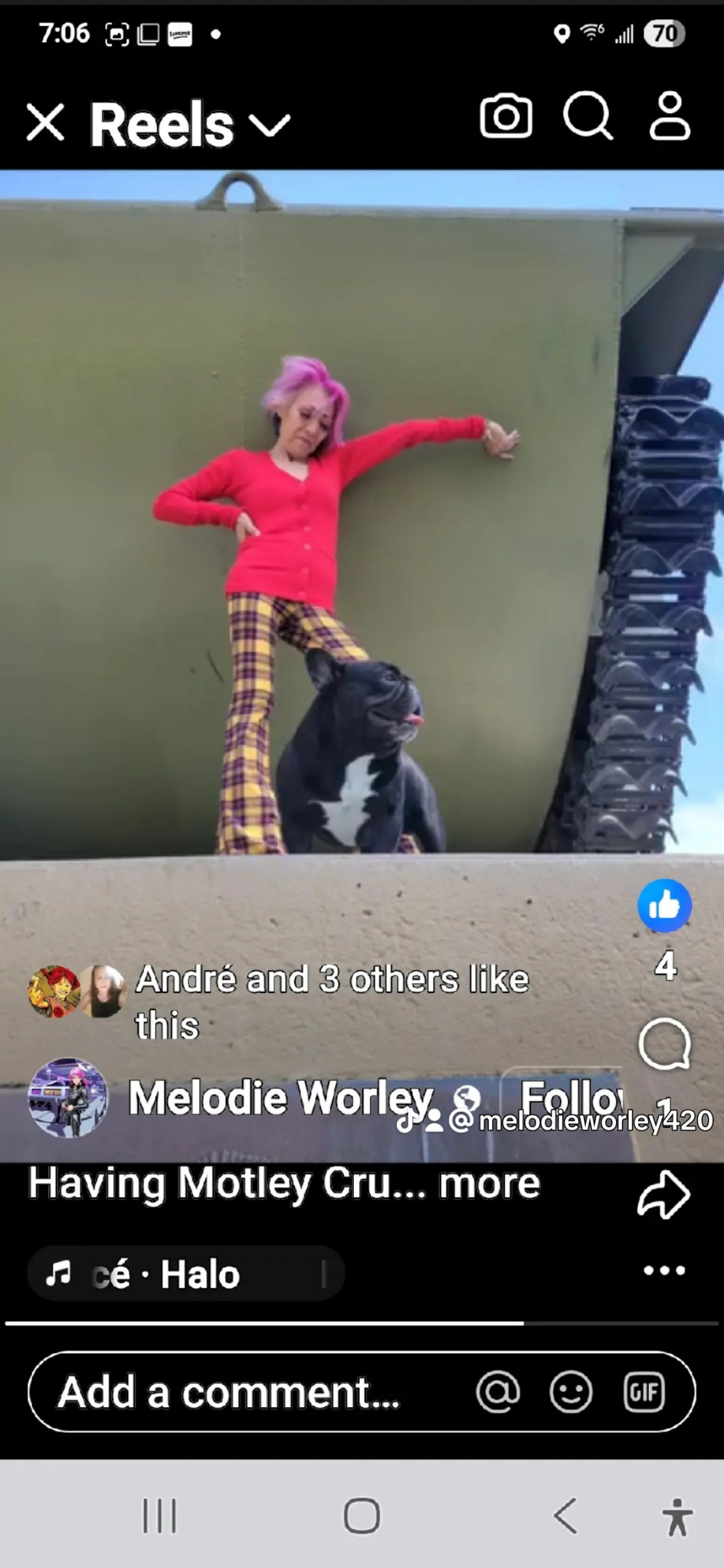Mention someone with the @ icon
Screen dimensions: 724x1568
[498, 1392]
